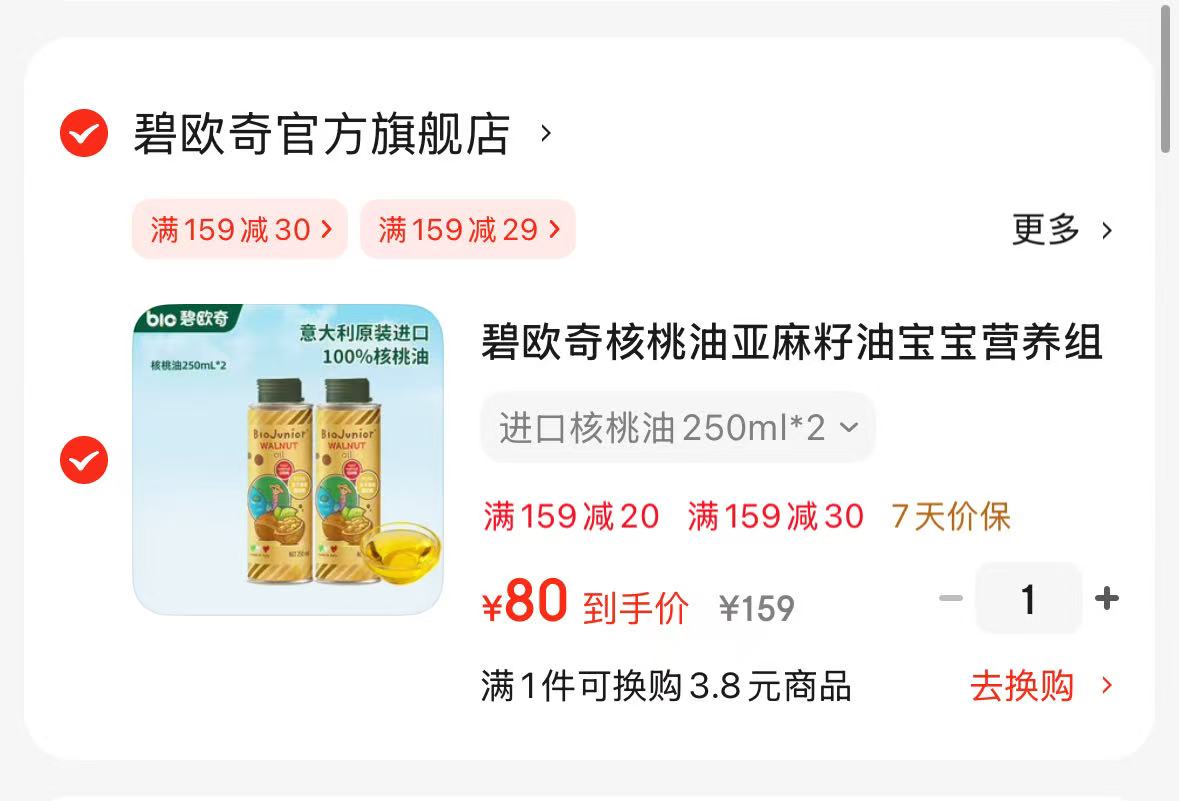Increase the item quantity with the plus button
1179x801 pixels.
(x=1107, y=599)
